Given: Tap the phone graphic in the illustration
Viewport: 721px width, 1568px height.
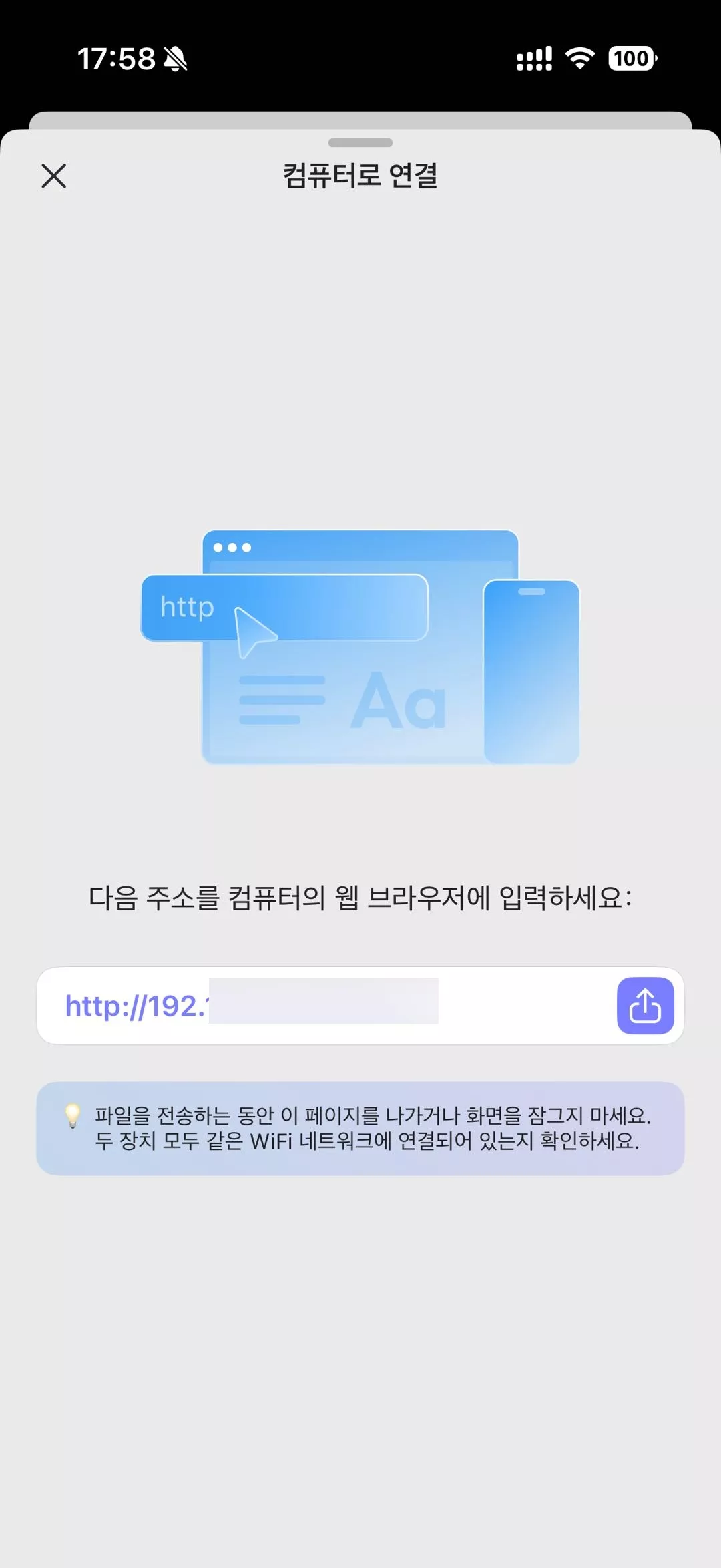Looking at the screenshot, I should pos(531,671).
